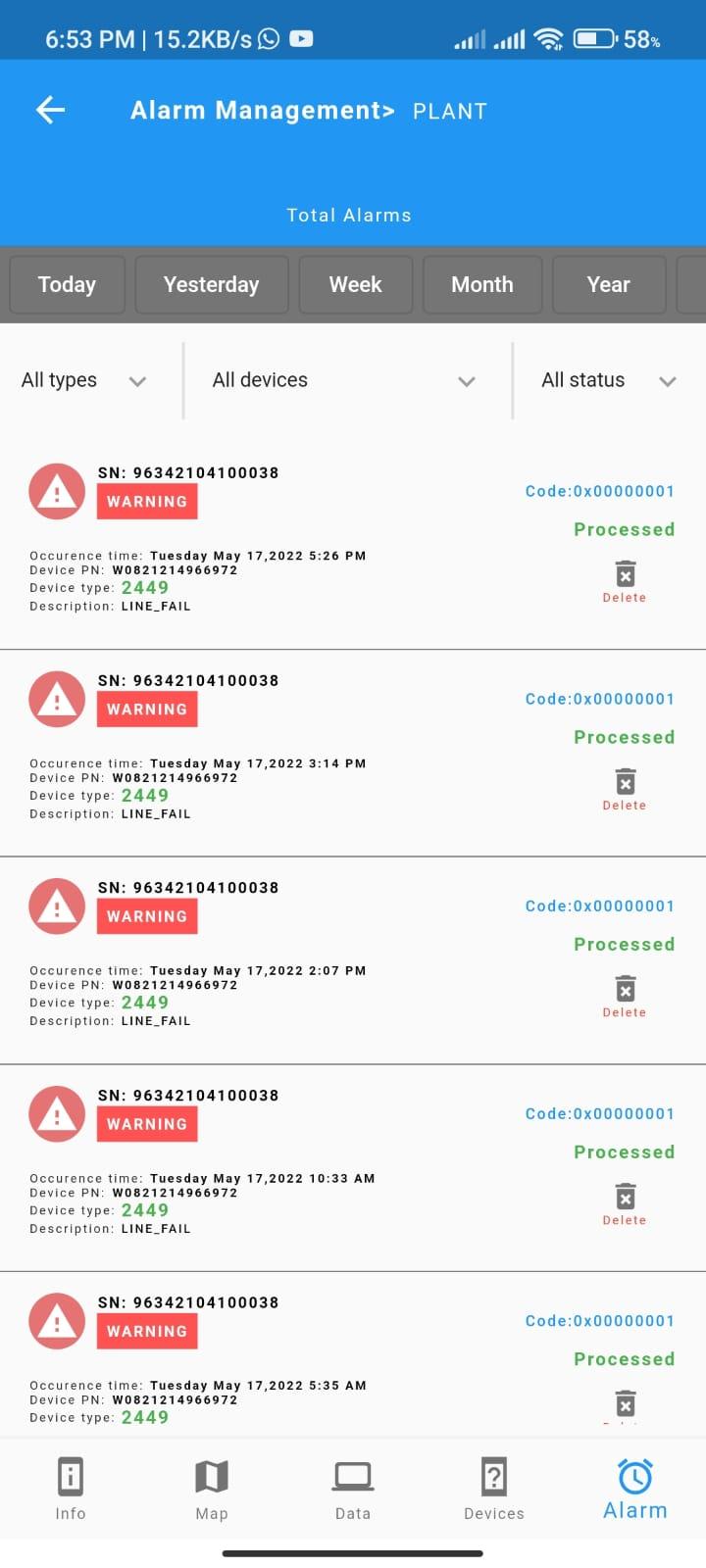Switch to the Info tab
Viewport: 706px width, 1568px height.
tap(71, 1489)
